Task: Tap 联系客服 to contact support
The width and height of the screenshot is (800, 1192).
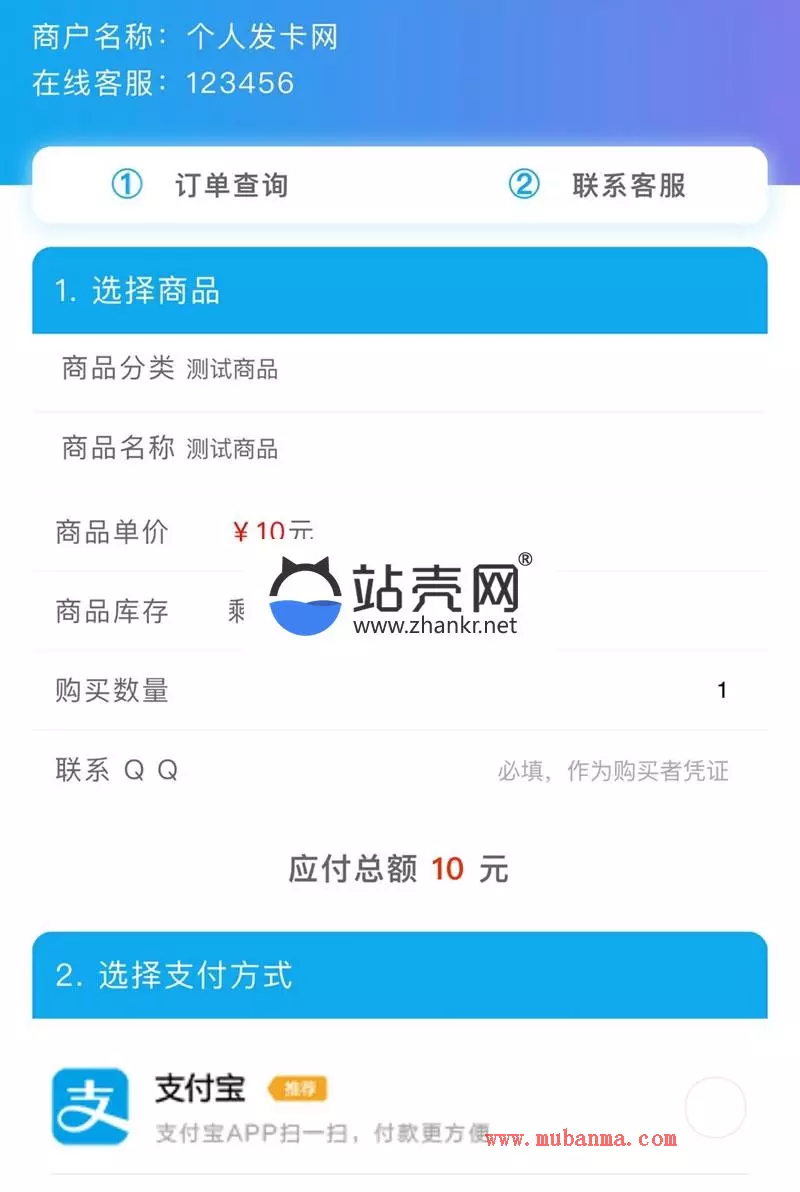Action: [598, 185]
